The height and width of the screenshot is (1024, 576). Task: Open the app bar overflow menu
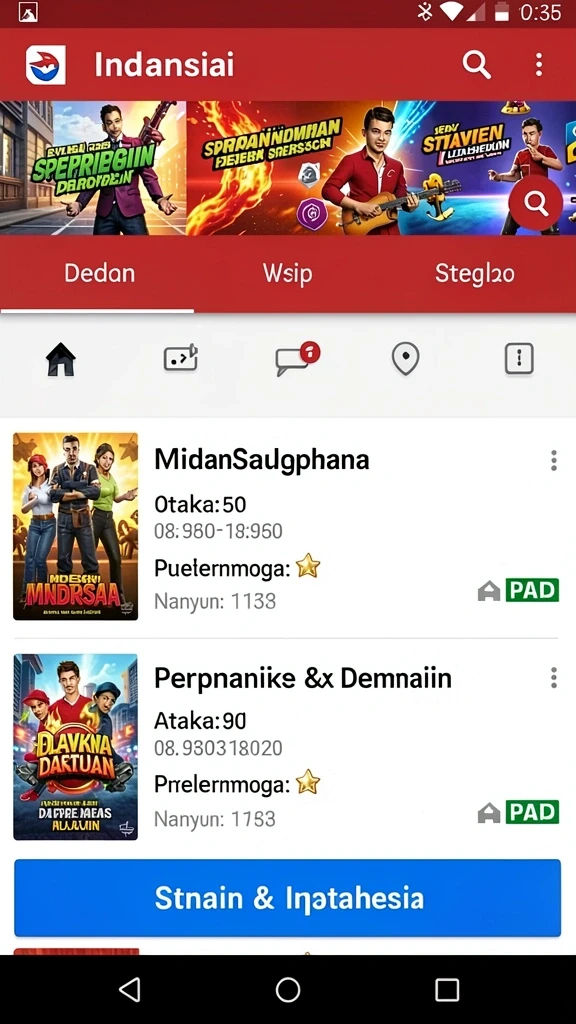pos(539,65)
